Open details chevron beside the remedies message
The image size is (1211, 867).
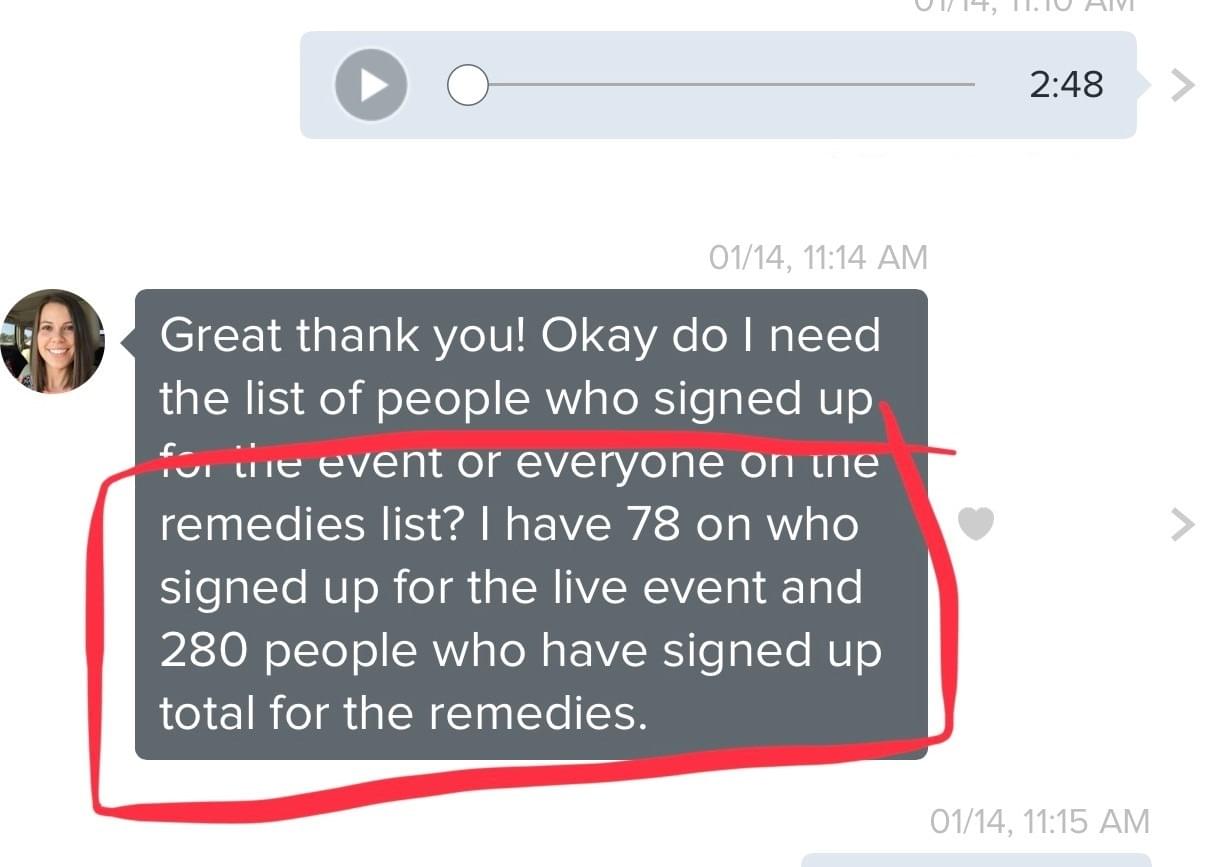coord(1182,523)
